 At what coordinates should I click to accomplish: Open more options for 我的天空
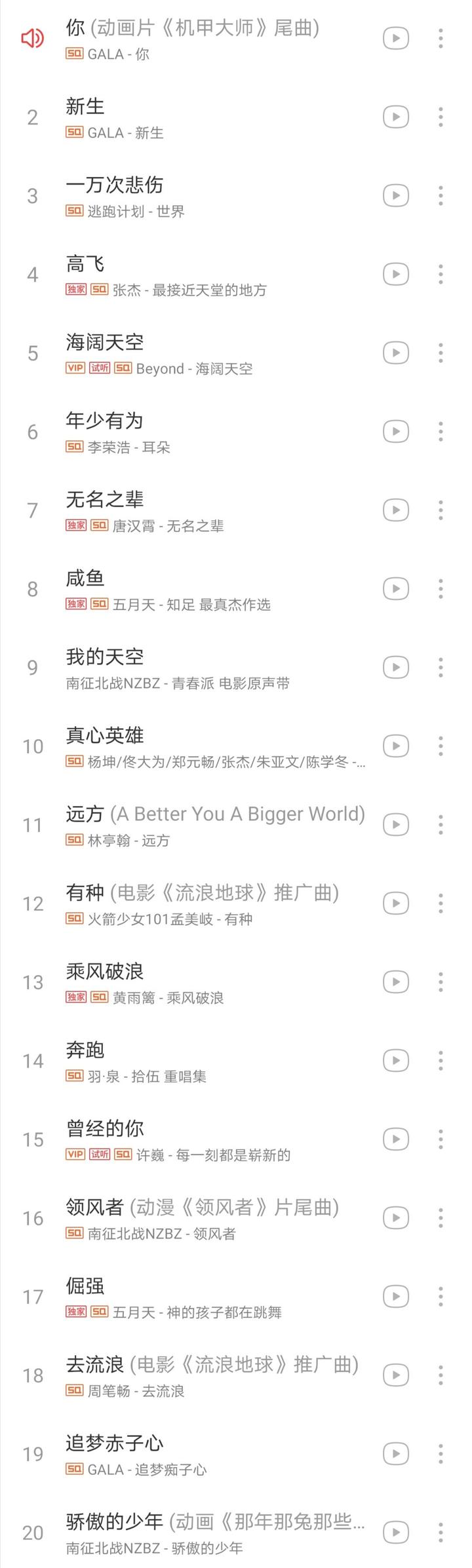441,668
